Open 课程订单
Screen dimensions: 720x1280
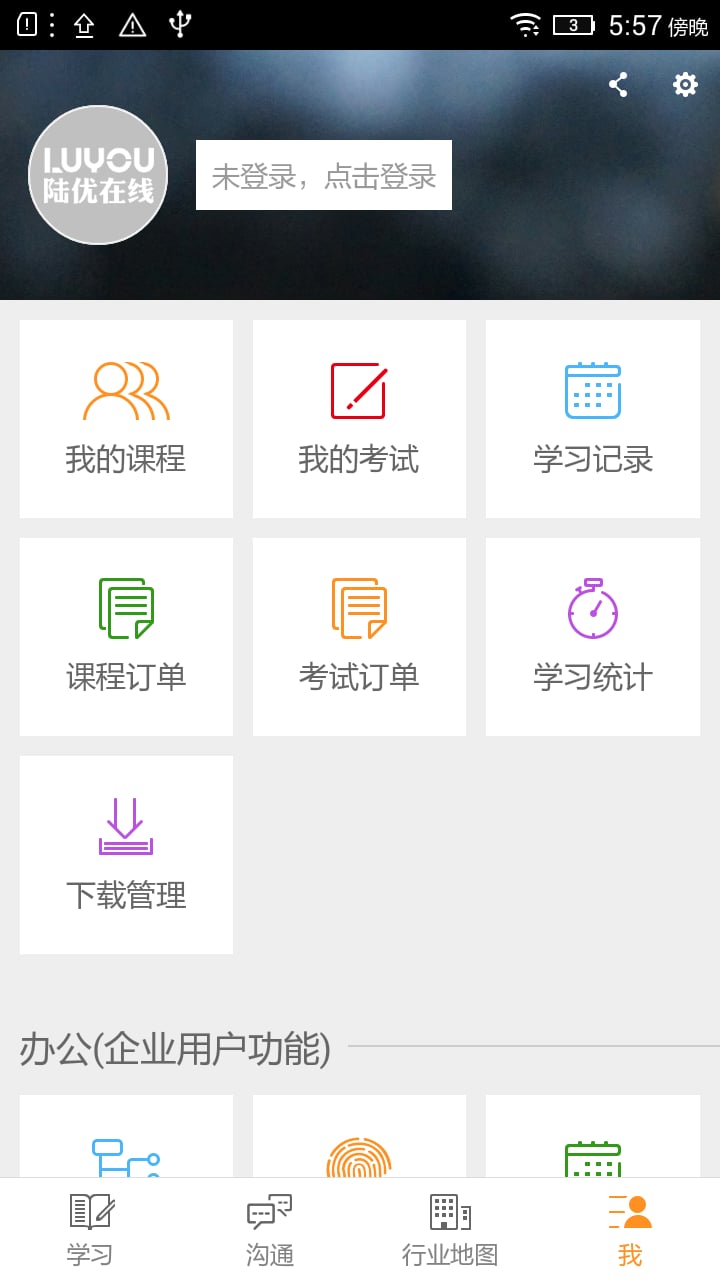coord(126,637)
